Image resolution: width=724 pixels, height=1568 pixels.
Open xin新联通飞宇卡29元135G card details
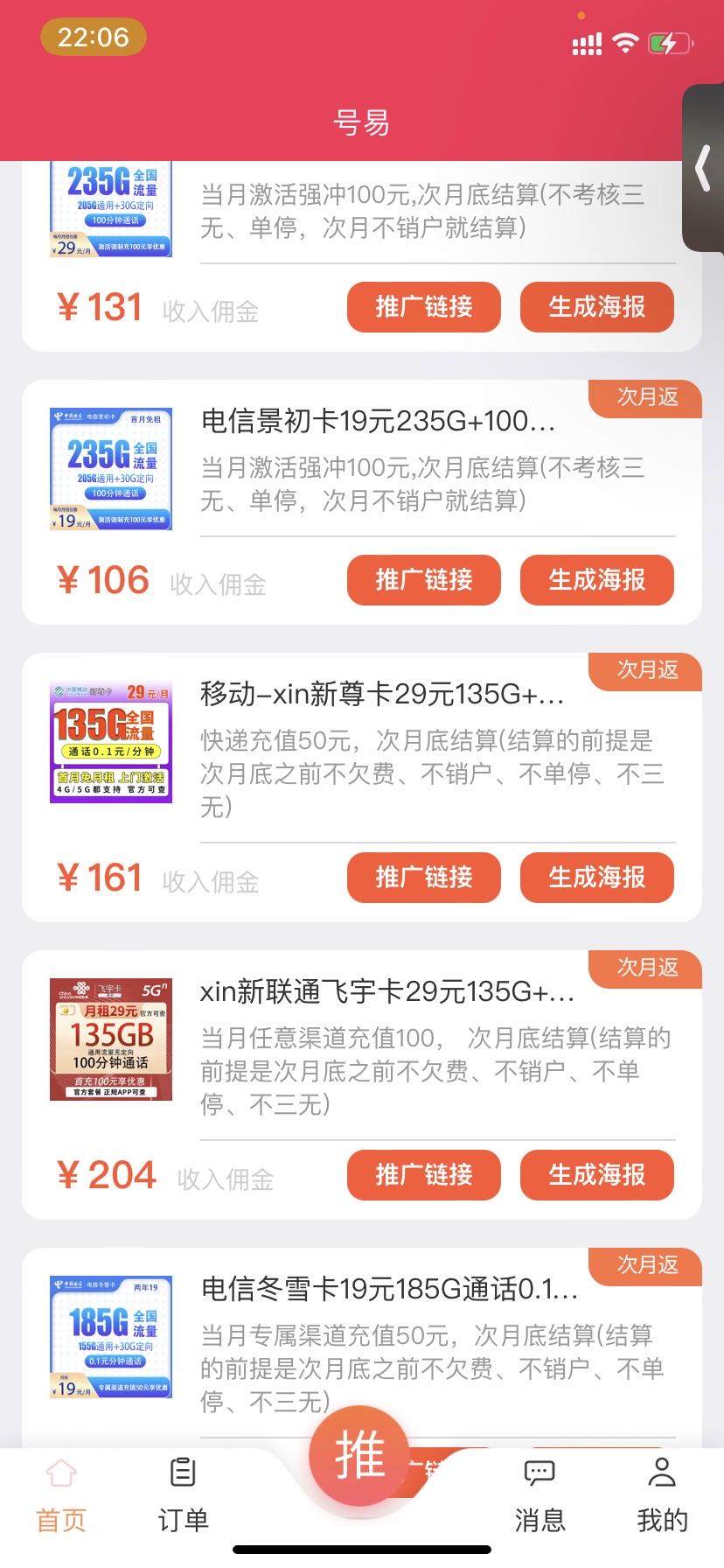pos(386,992)
